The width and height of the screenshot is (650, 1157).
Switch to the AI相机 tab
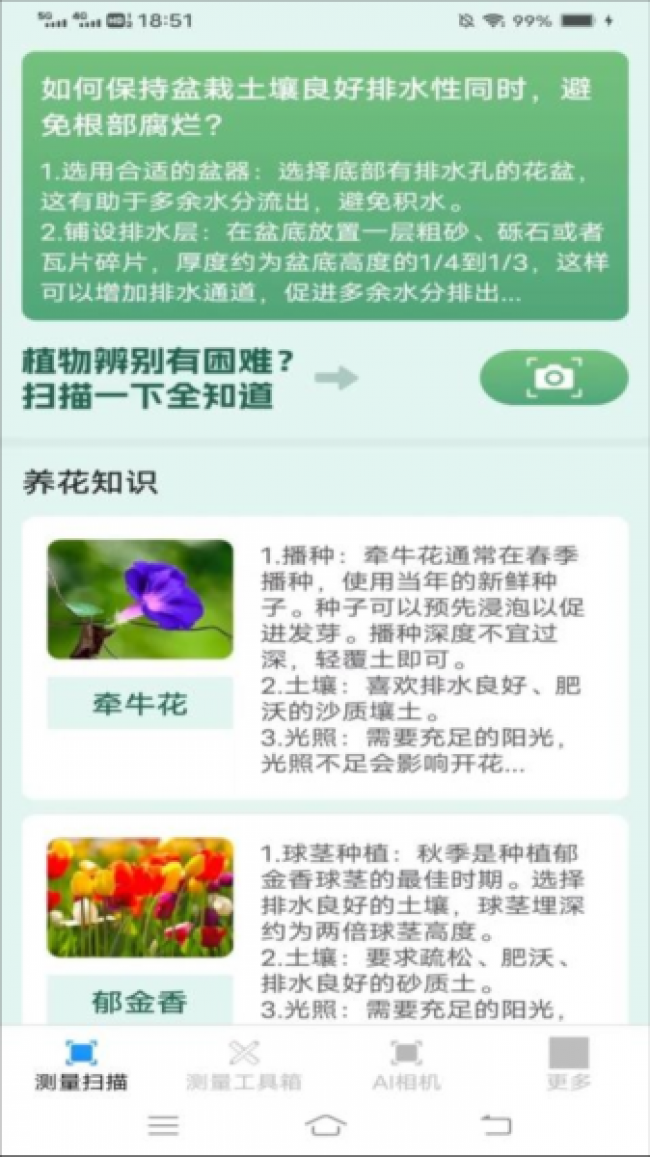point(406,1062)
